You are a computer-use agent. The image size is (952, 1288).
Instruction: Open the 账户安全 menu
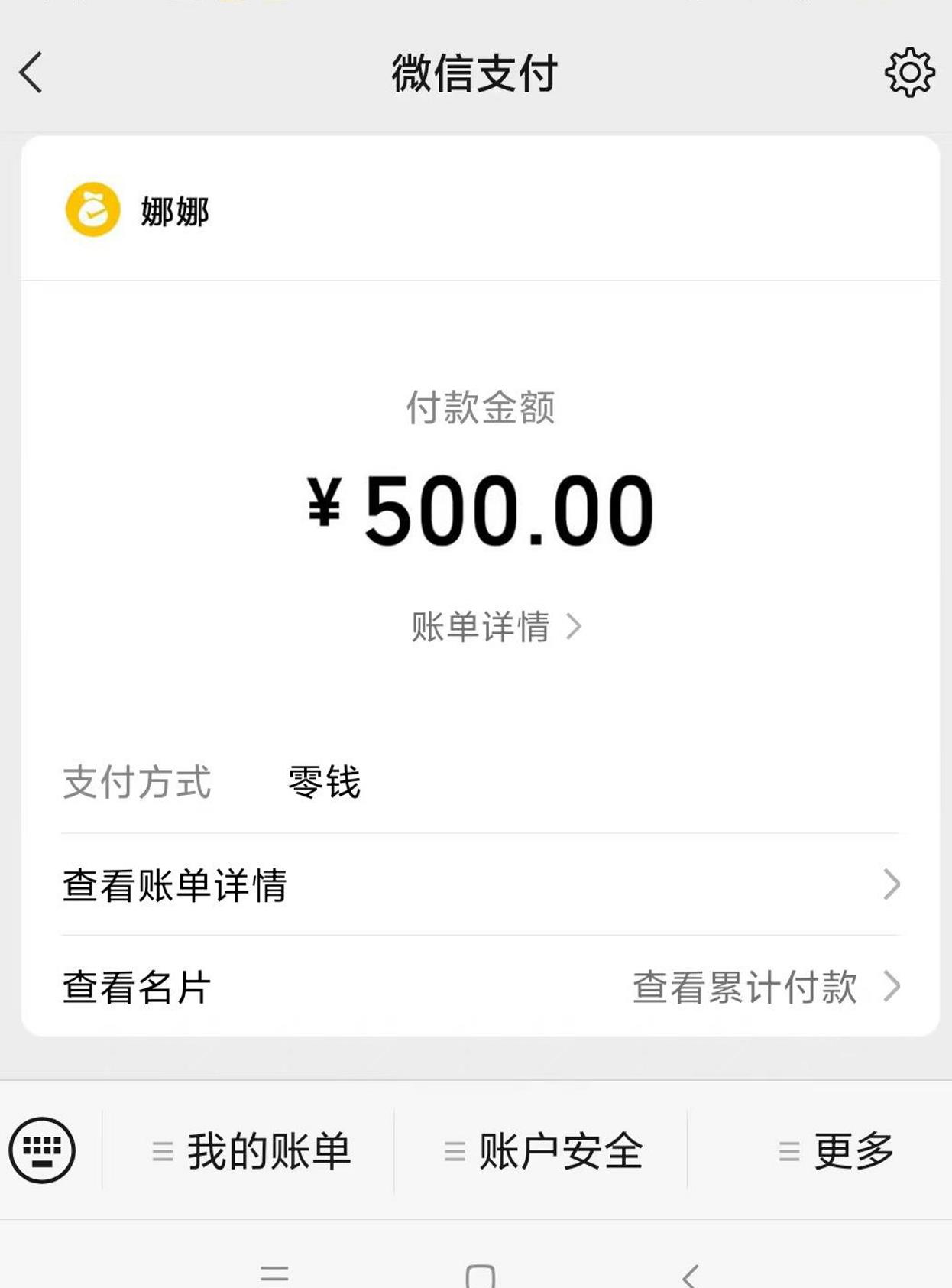coord(544,1151)
